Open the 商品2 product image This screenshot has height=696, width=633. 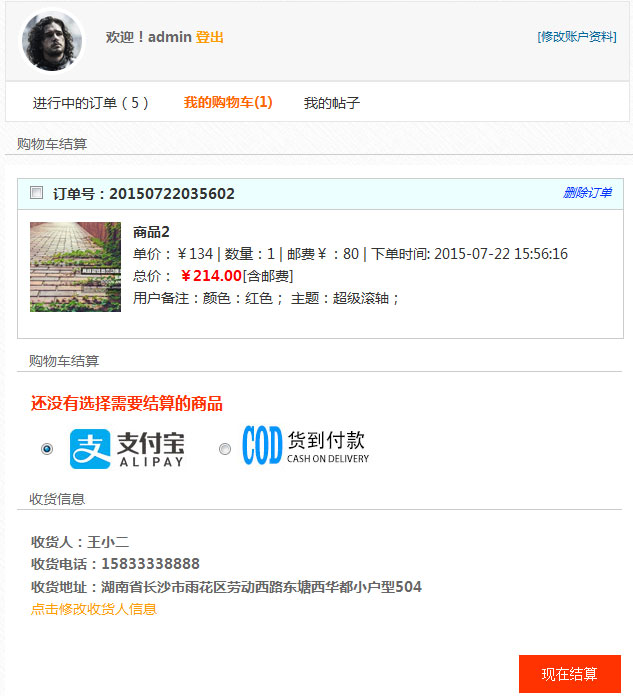pos(75,267)
